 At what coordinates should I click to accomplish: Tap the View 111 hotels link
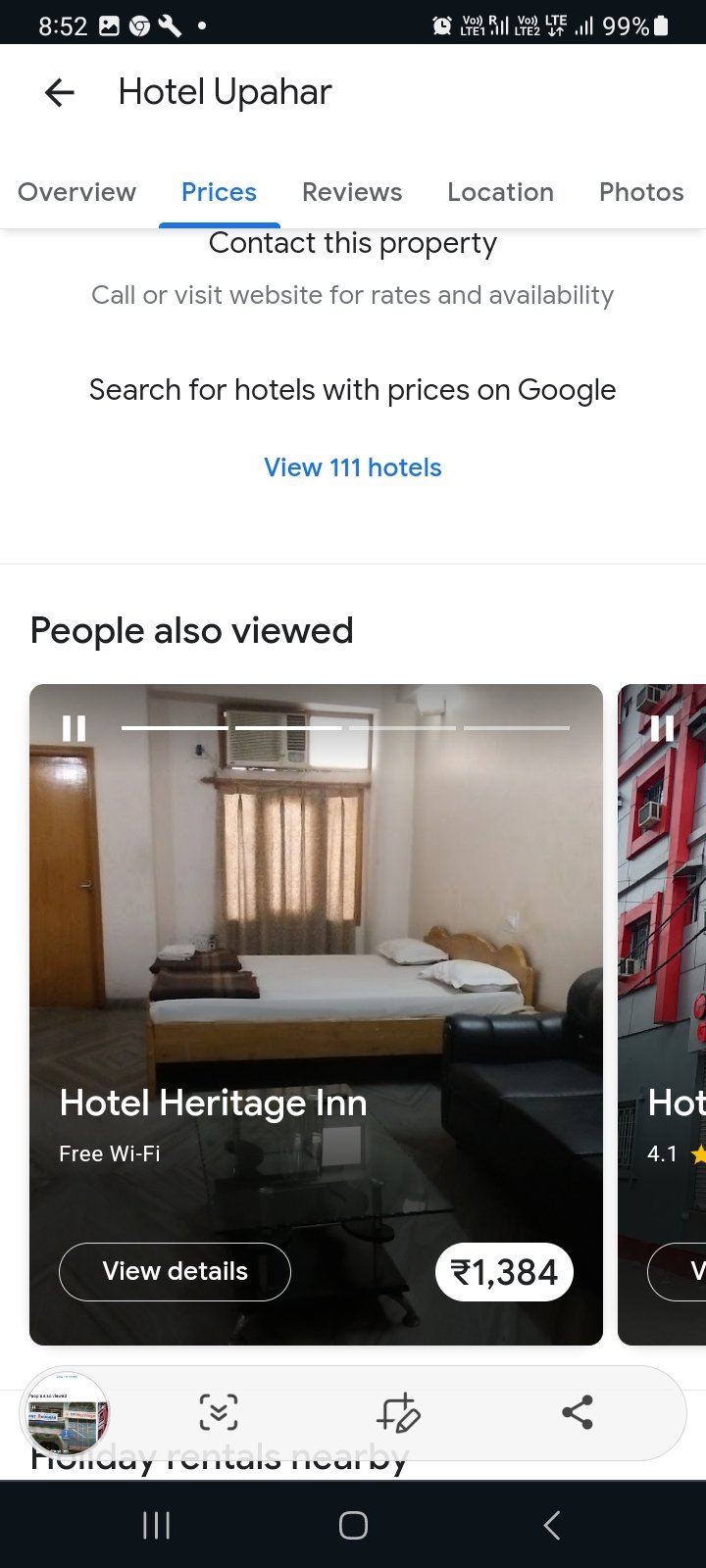tap(353, 467)
